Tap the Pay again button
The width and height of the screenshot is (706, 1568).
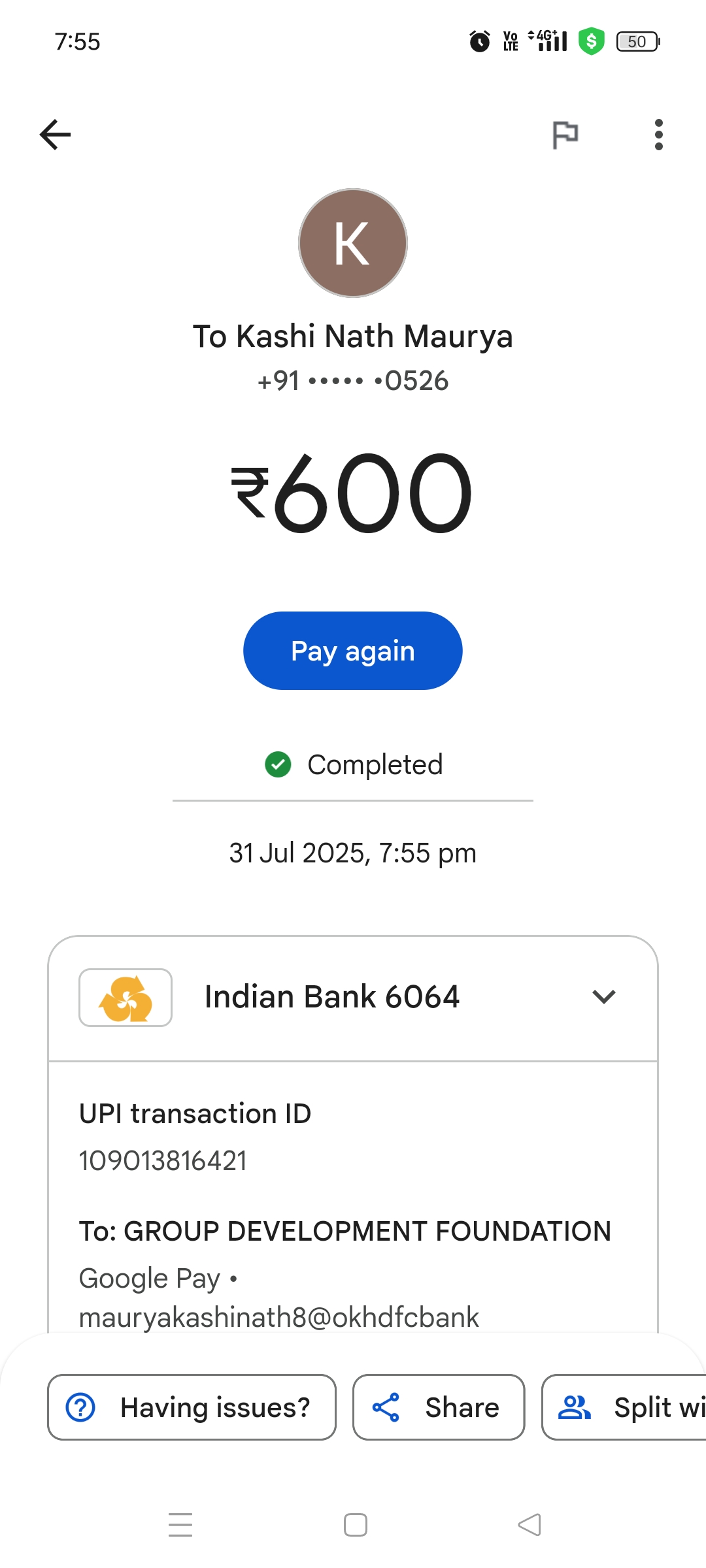pyautogui.click(x=353, y=651)
